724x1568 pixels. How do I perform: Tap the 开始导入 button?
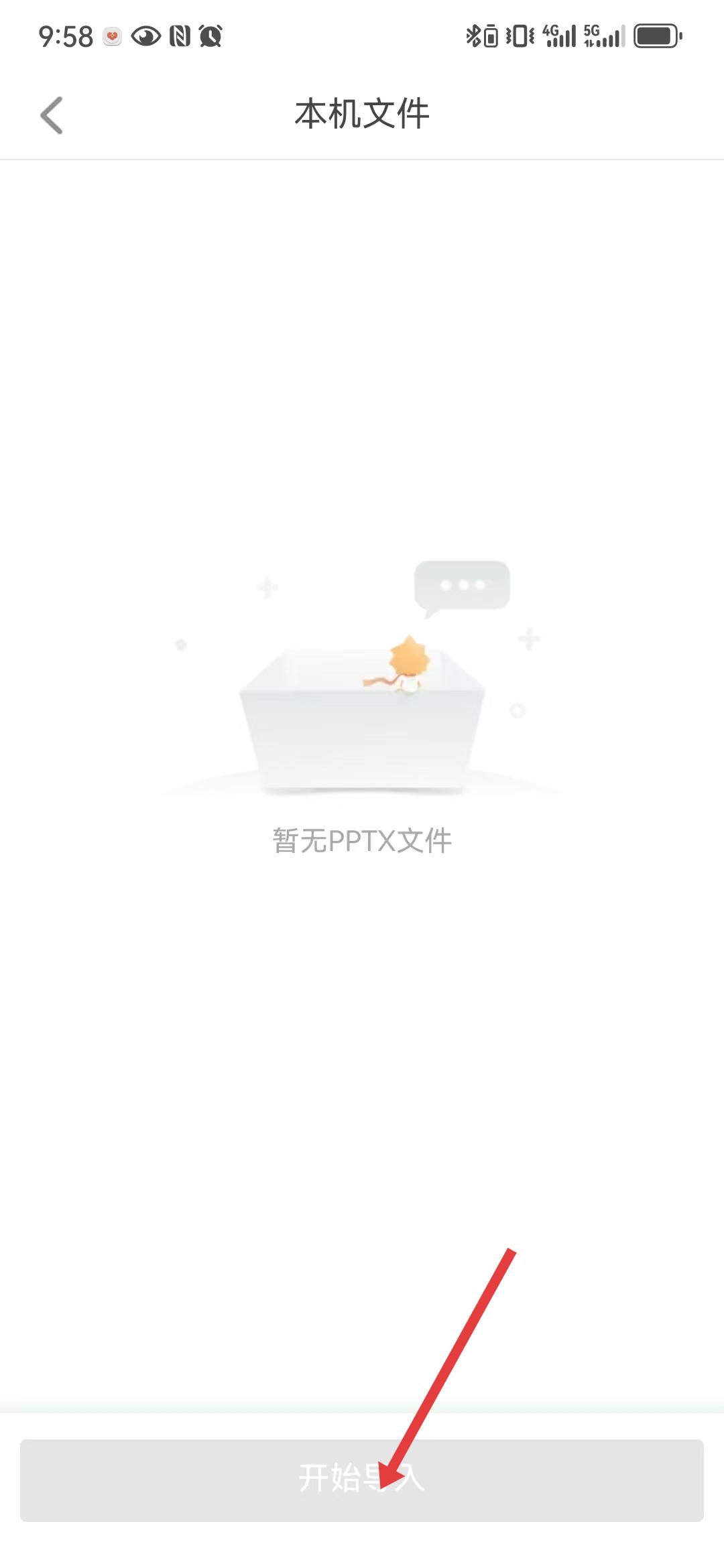pyautogui.click(x=362, y=1480)
